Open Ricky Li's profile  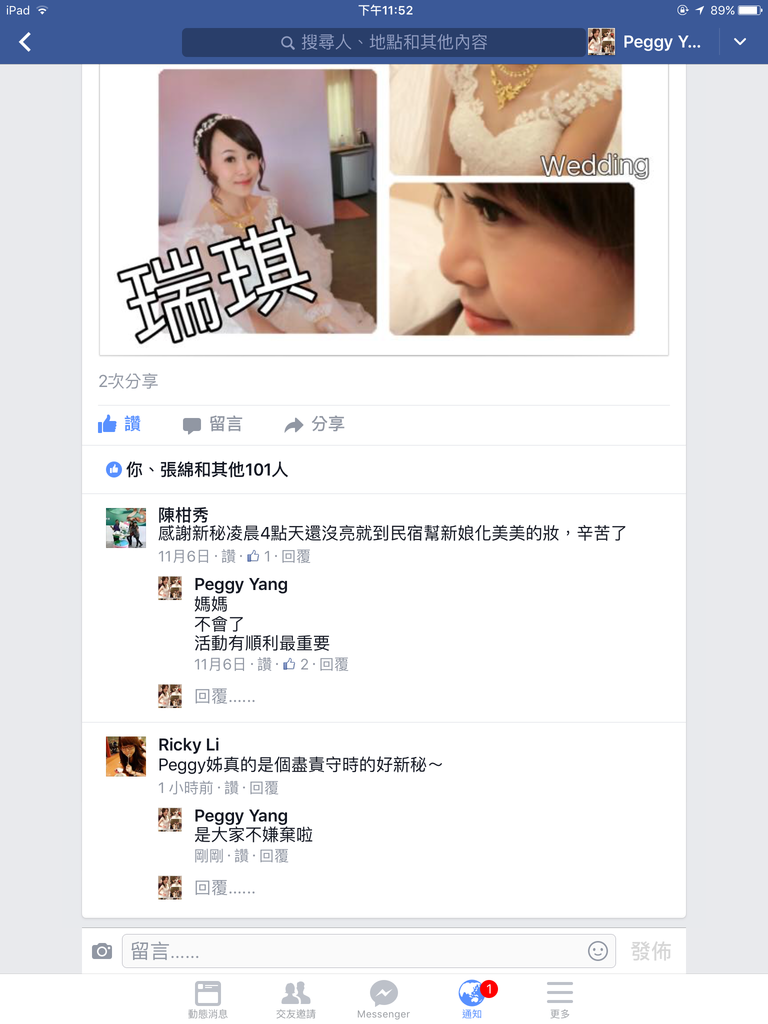coord(188,745)
